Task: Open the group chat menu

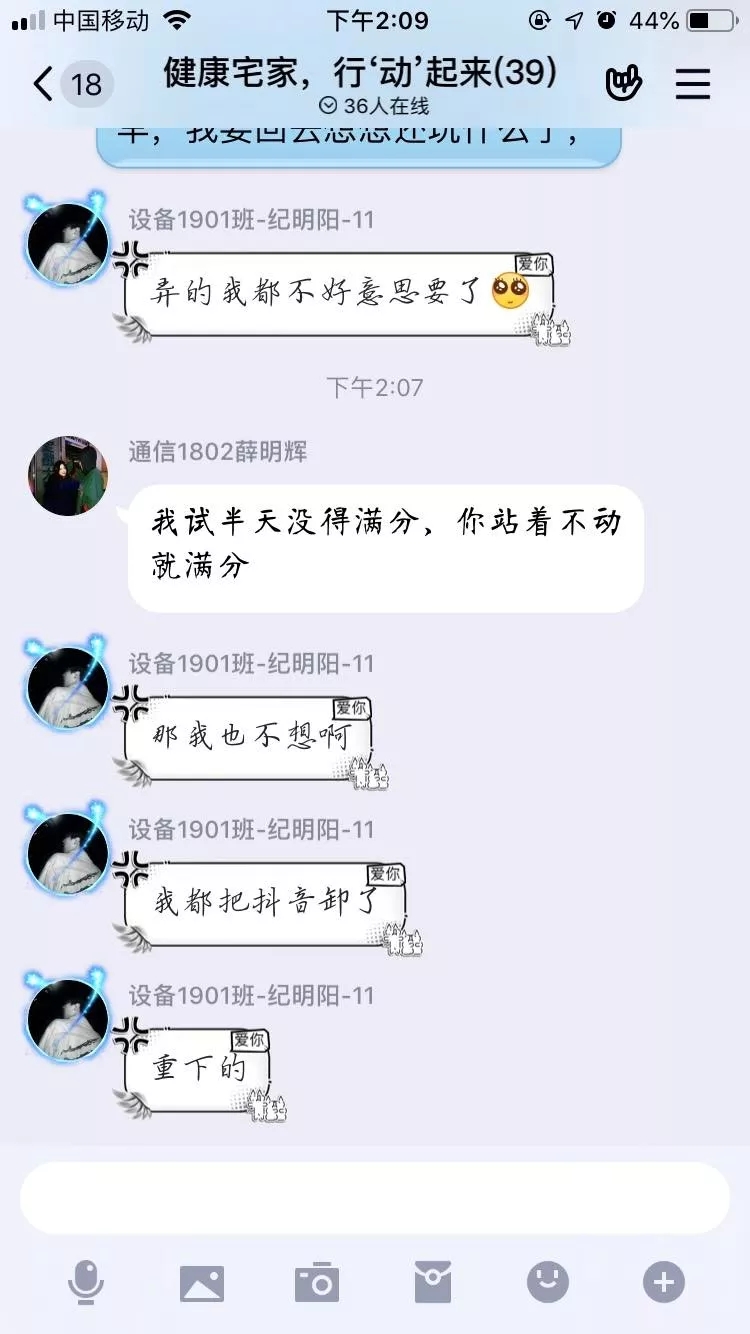Action: tap(692, 84)
